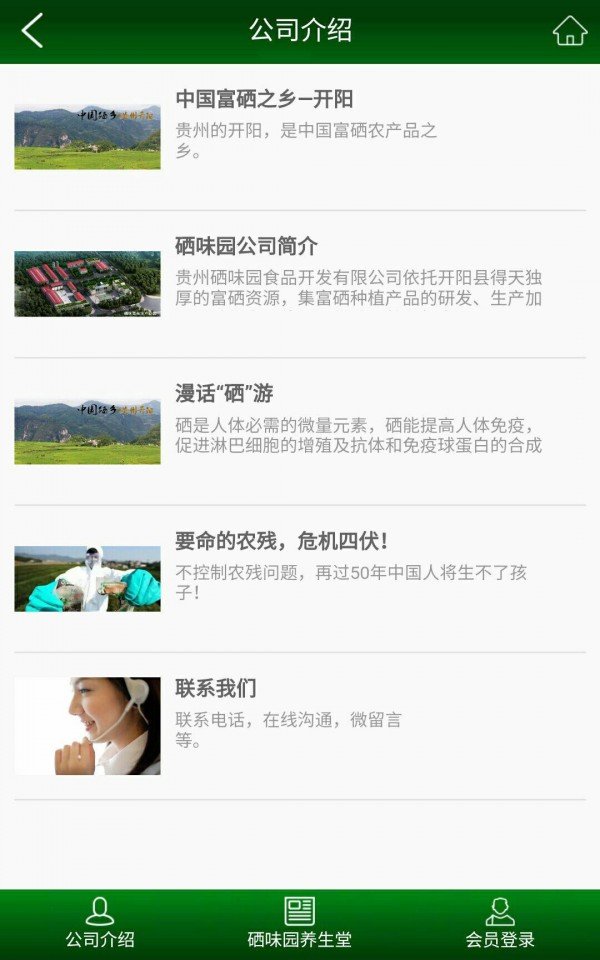Switch to the 硒味园养生堂 tab
This screenshot has width=600, height=960.
pyautogui.click(x=300, y=924)
